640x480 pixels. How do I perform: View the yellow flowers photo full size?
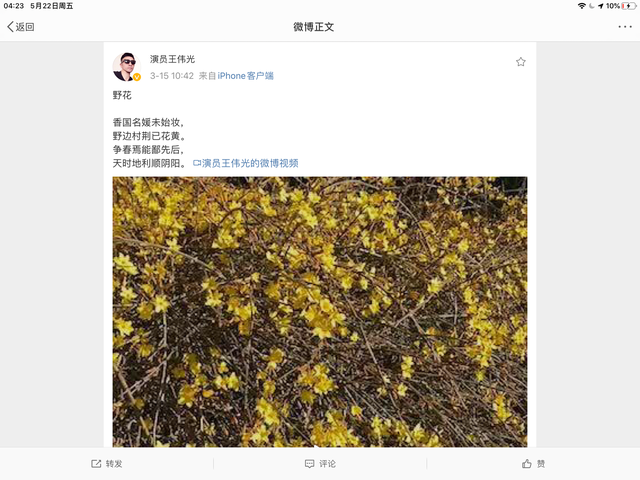point(319,310)
